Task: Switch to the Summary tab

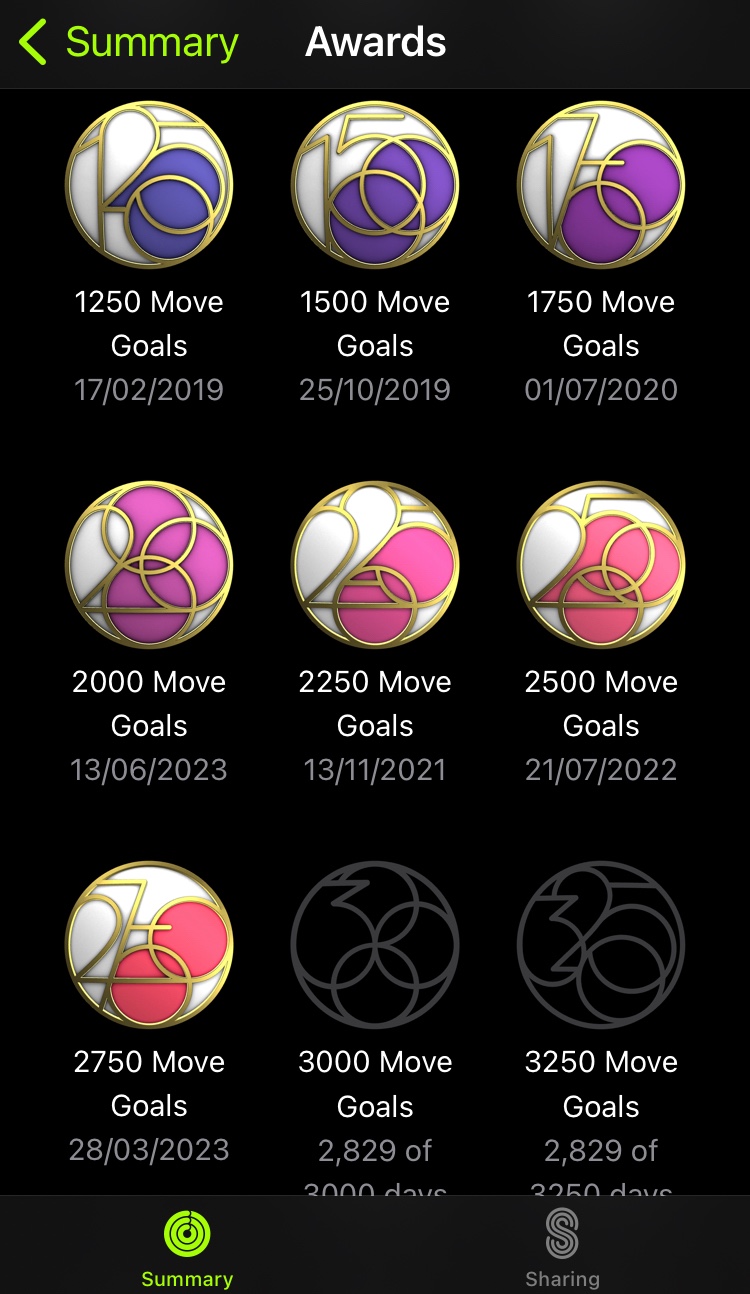Action: (x=187, y=1246)
